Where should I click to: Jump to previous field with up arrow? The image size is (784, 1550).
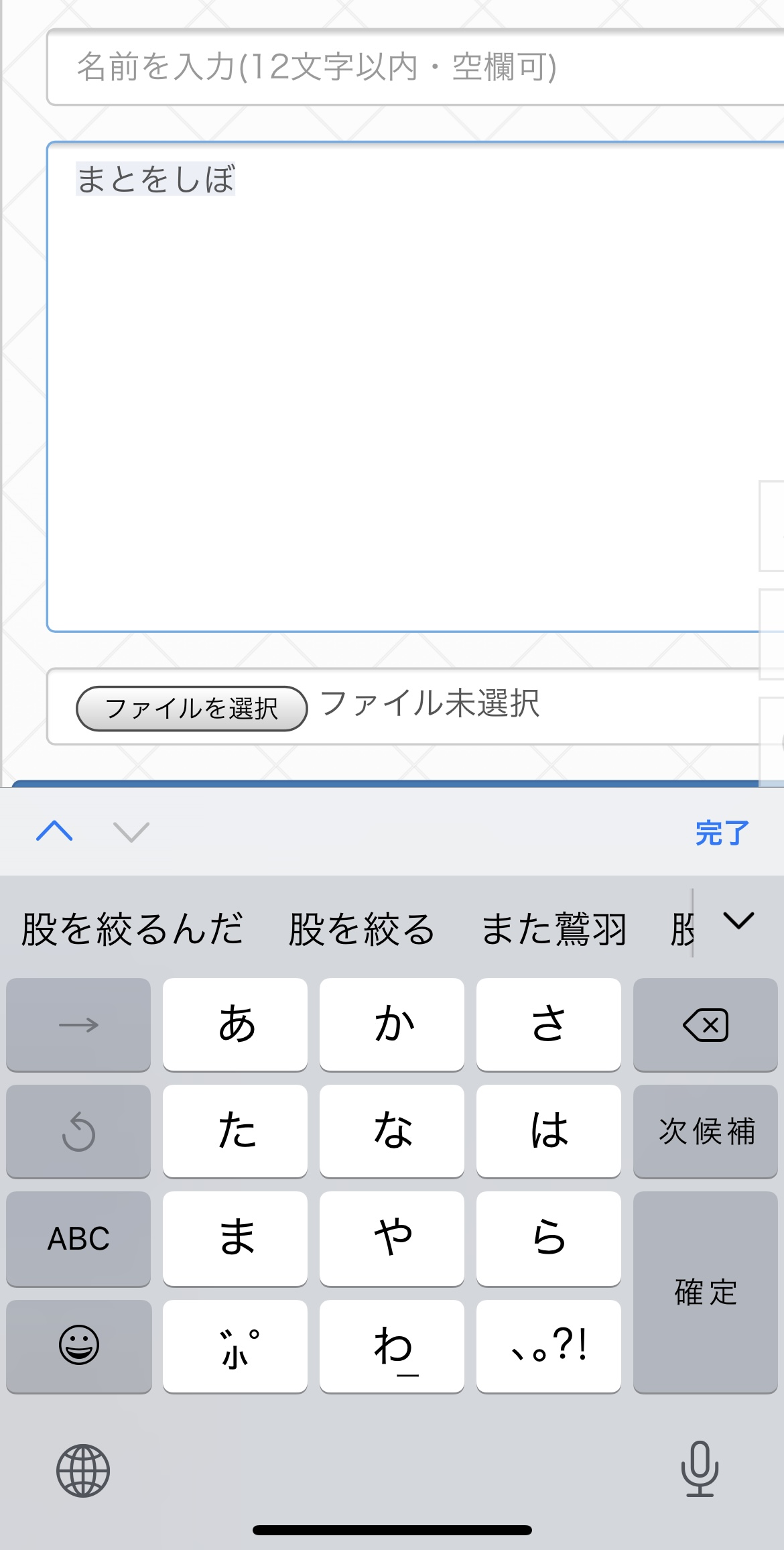[x=54, y=831]
